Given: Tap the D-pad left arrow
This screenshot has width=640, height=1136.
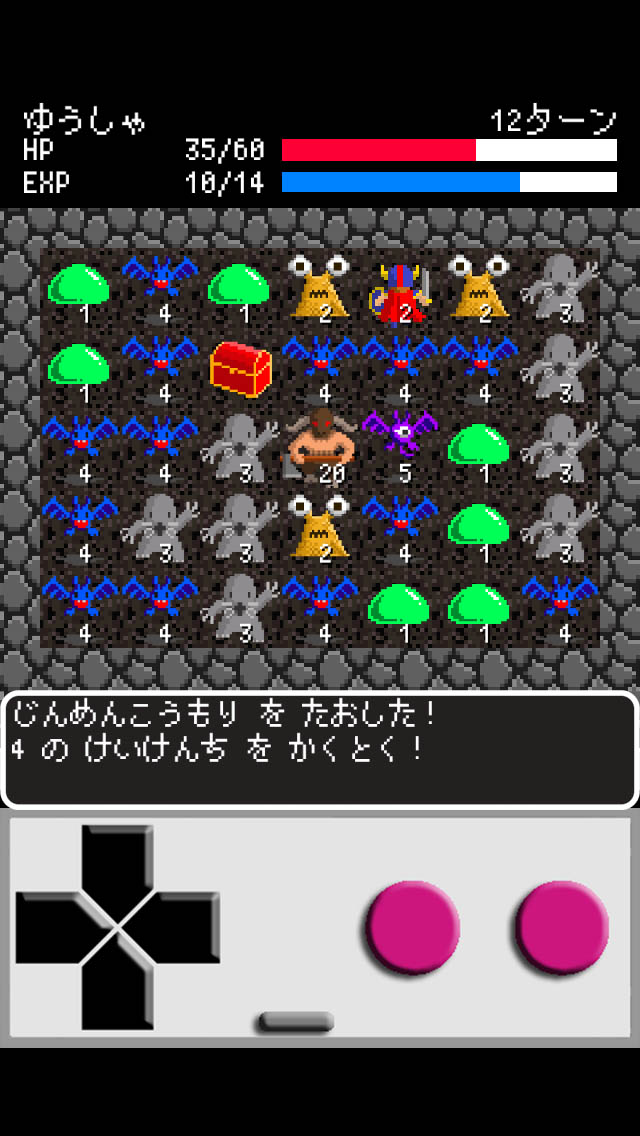Looking at the screenshot, I should coord(52,928).
